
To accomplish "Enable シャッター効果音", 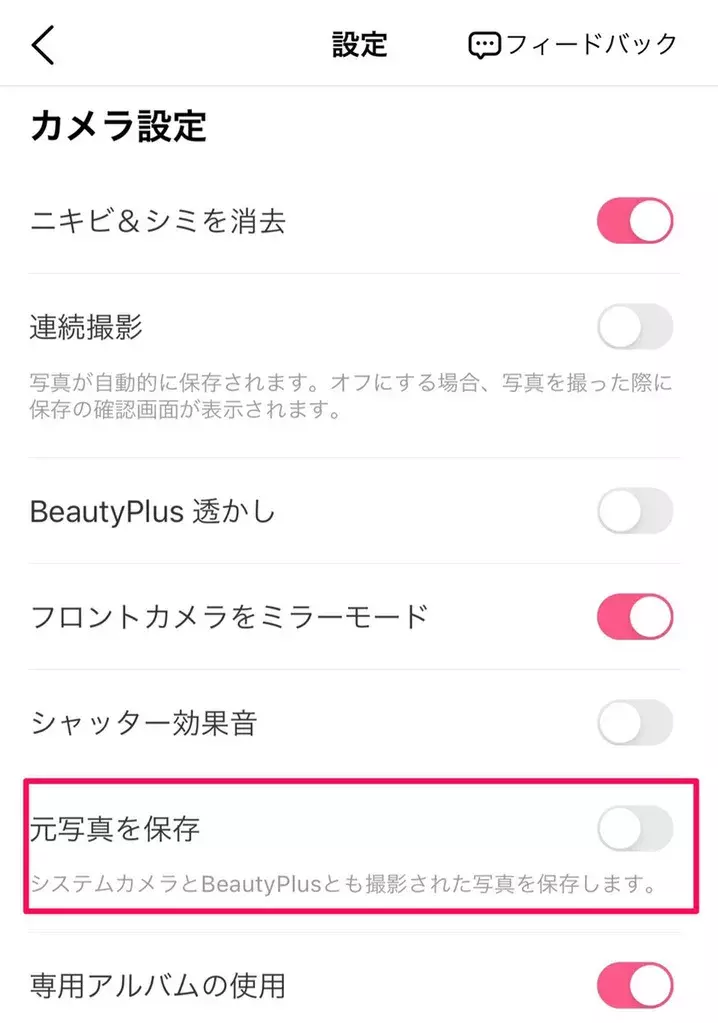I will click(634, 722).
